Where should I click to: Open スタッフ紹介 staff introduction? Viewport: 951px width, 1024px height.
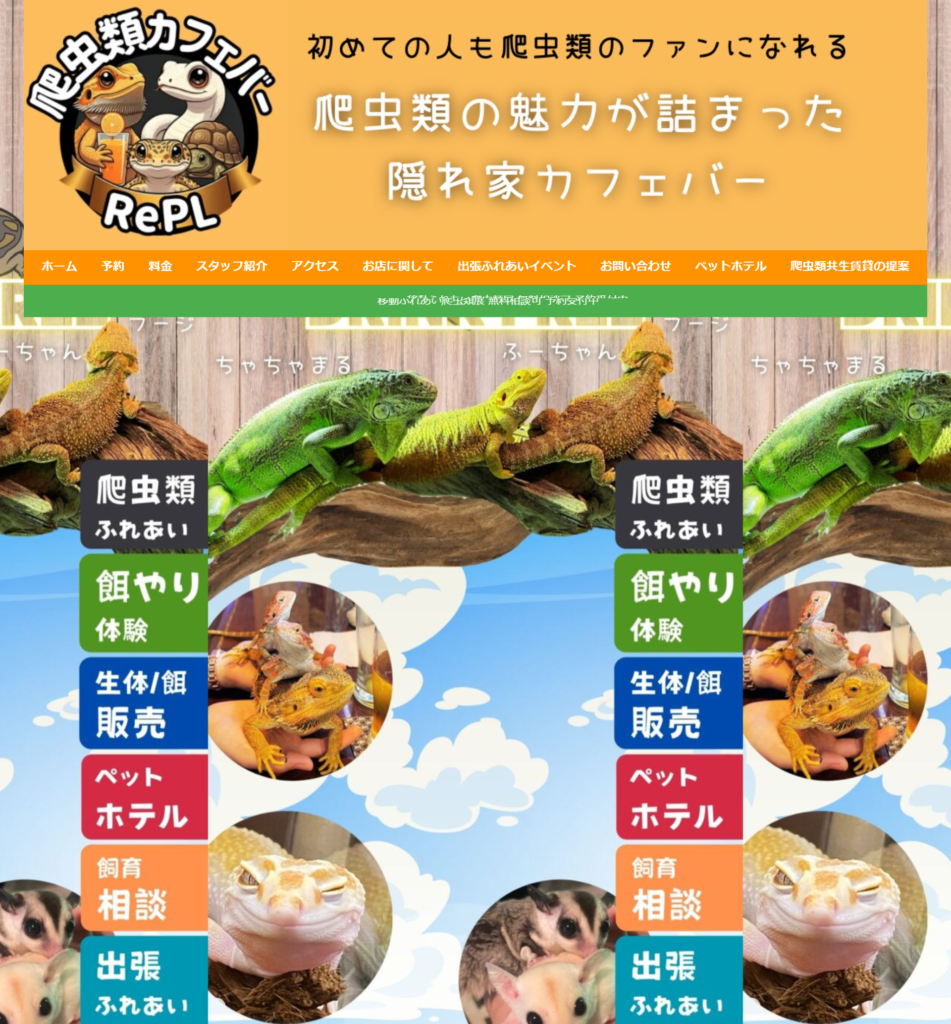pos(231,266)
